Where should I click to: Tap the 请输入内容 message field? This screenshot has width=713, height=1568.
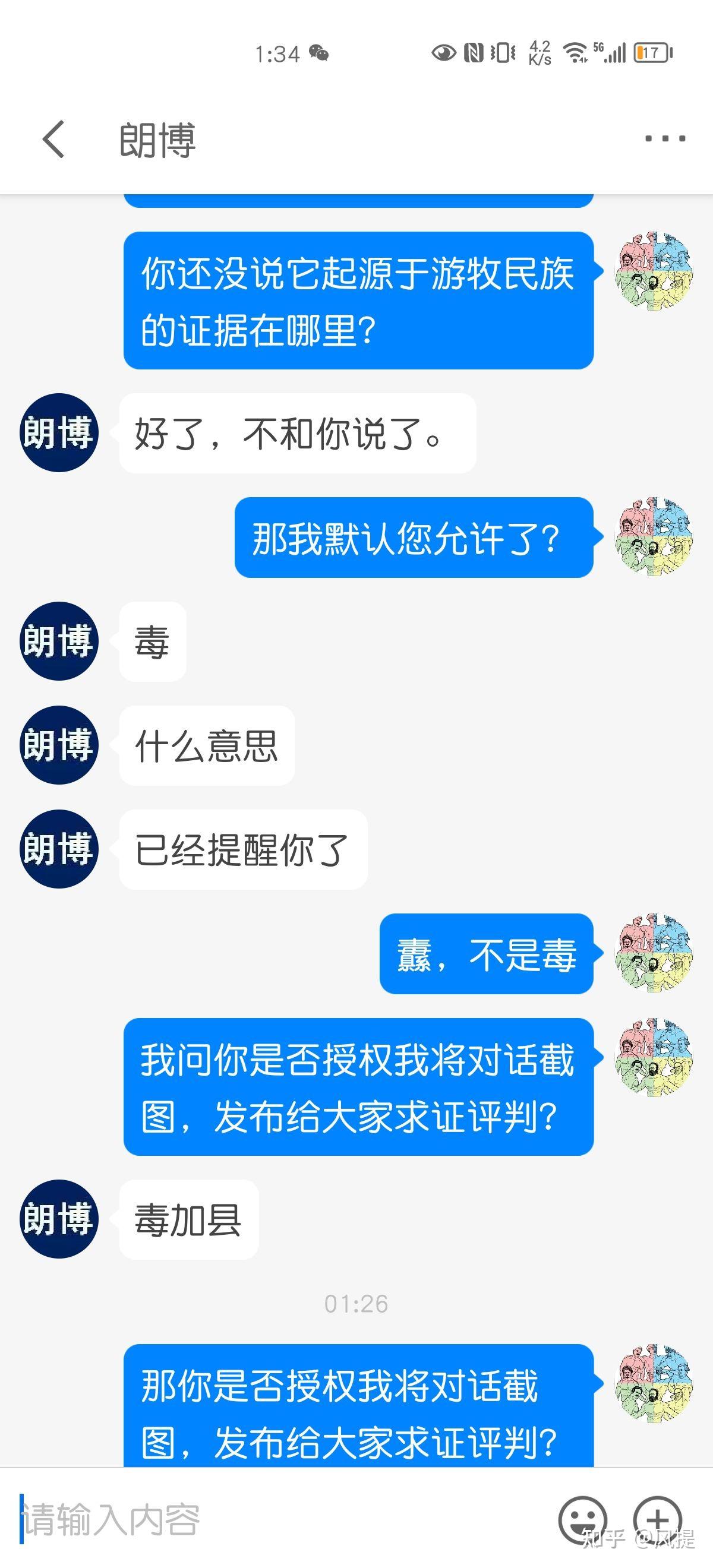(280, 1519)
